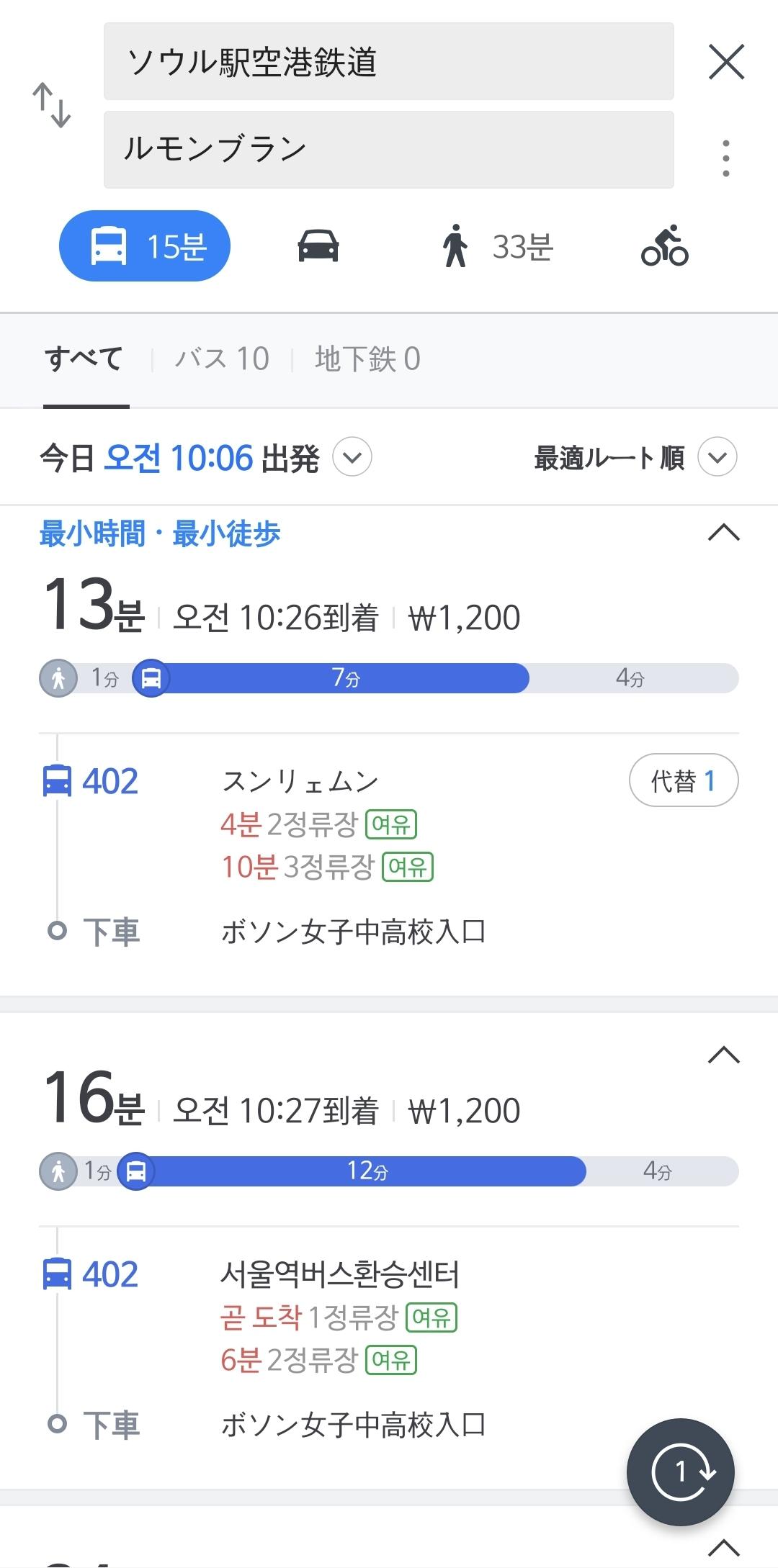Click the destination field showing ルモンブラン

point(389,149)
